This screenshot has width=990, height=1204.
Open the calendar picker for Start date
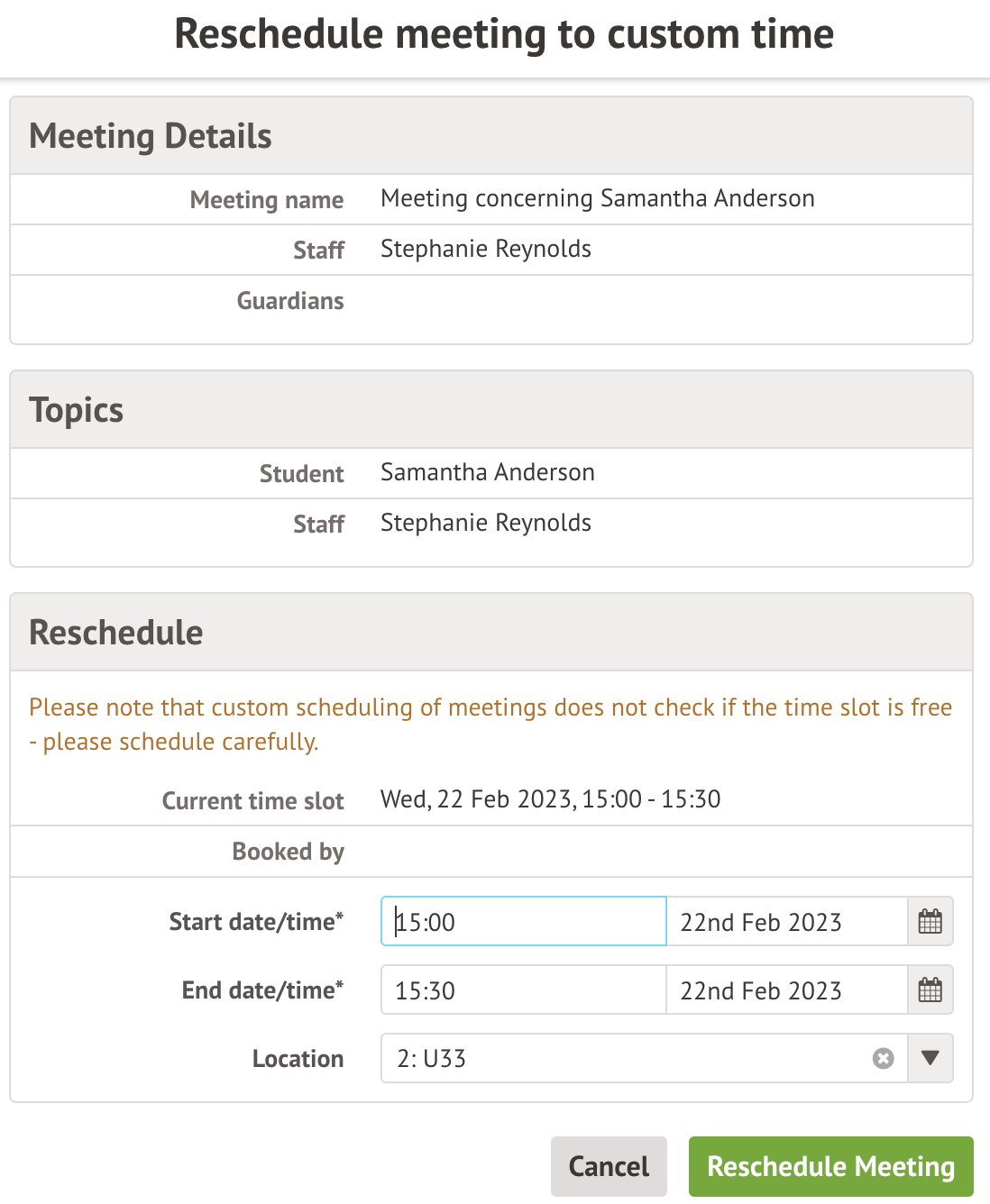pos(930,921)
